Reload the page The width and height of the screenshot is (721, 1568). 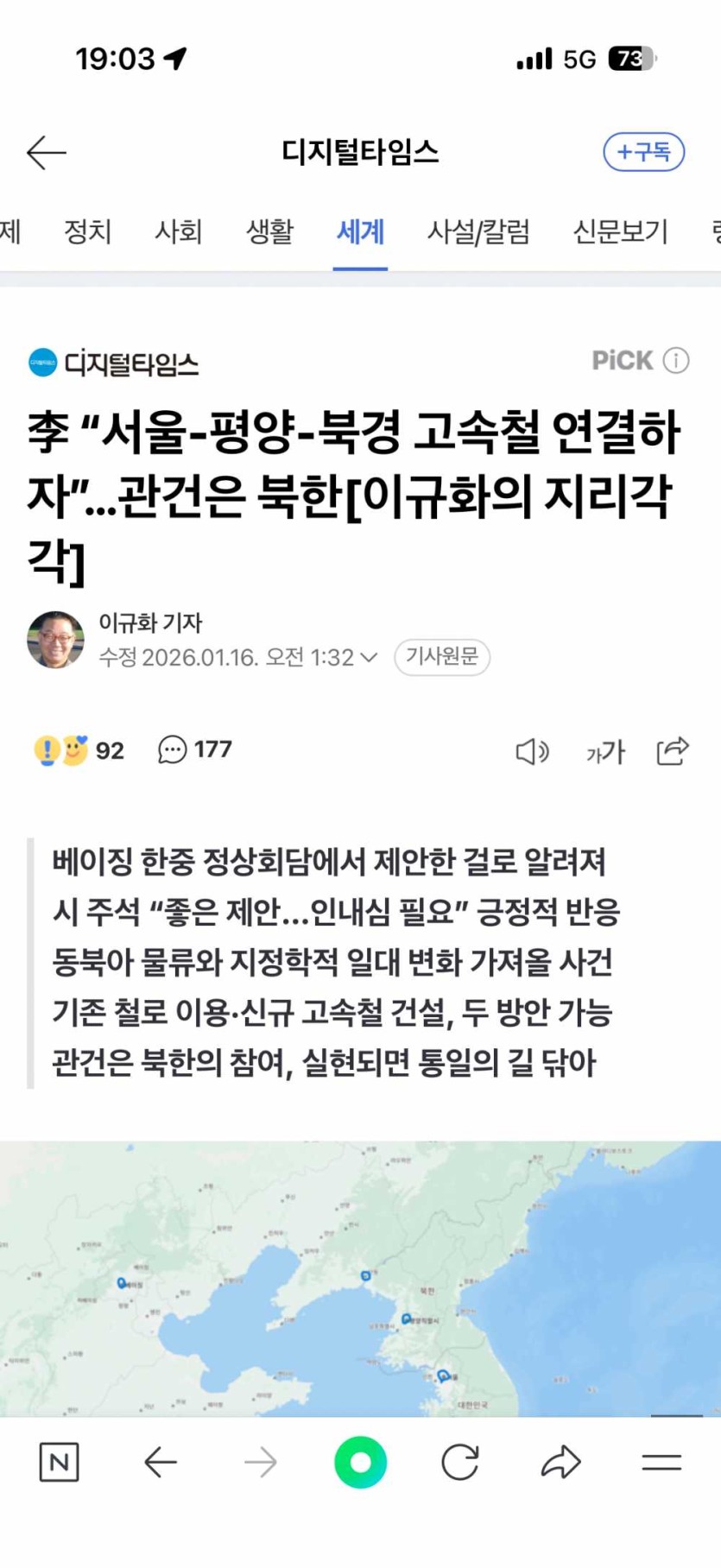click(x=460, y=1463)
